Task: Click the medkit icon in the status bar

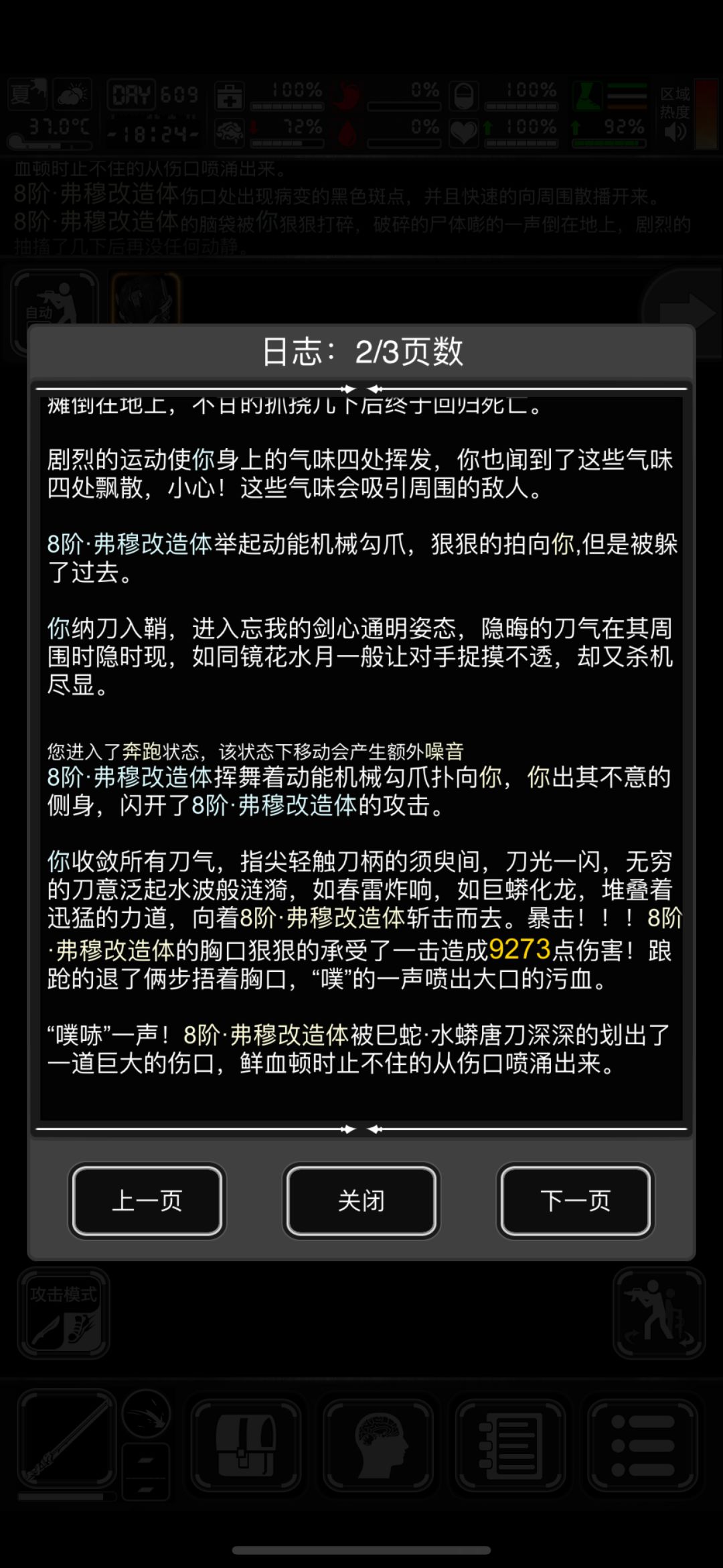Action: (230, 97)
